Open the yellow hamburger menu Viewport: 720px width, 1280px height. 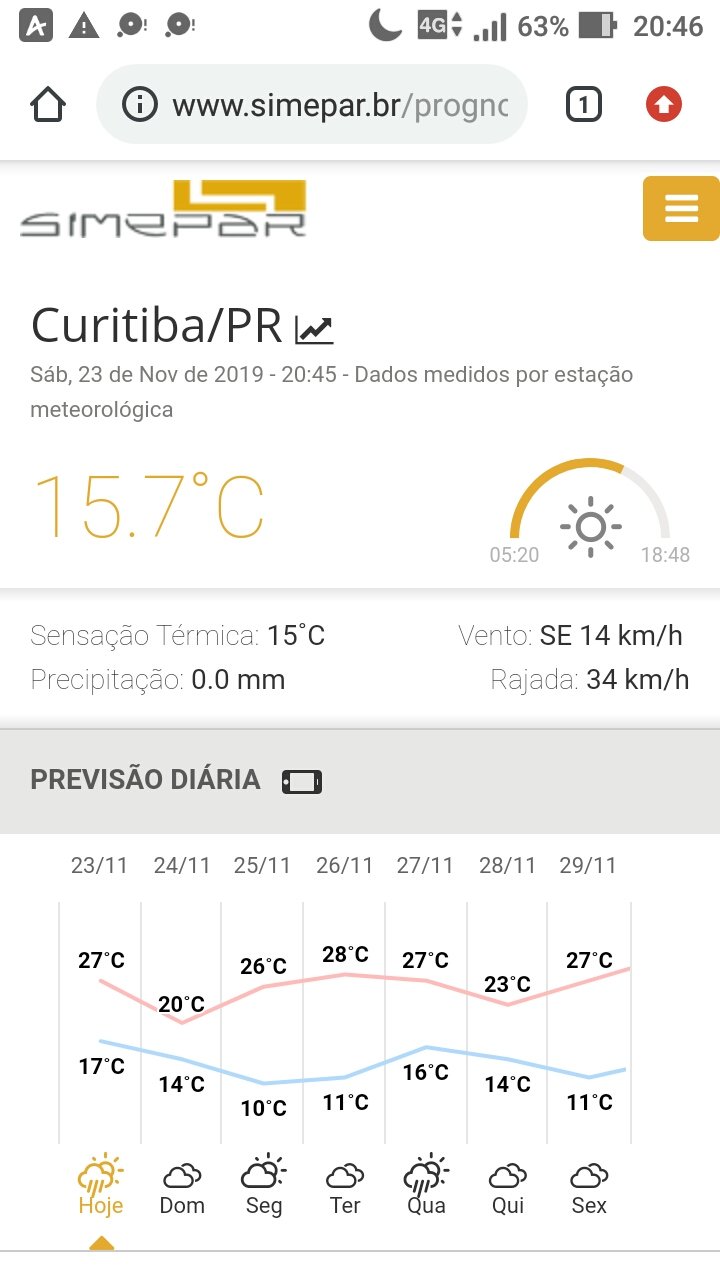tap(681, 208)
